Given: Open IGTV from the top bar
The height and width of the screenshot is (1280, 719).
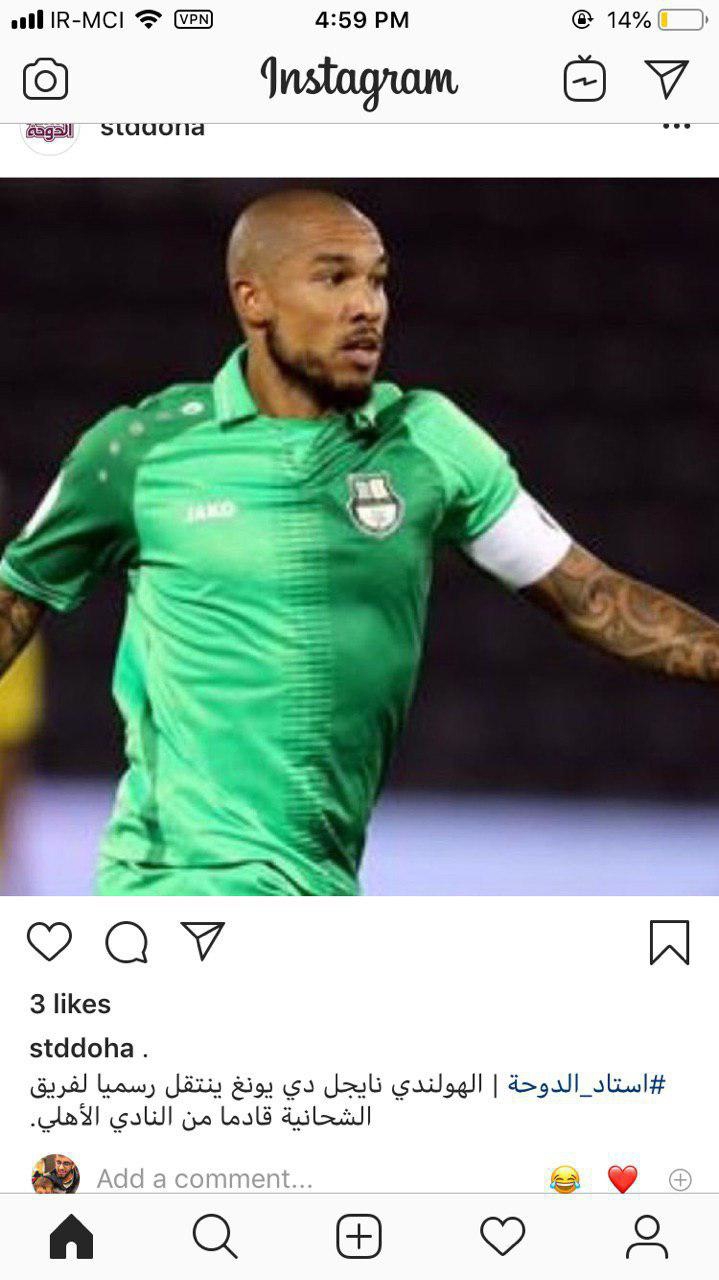Looking at the screenshot, I should (585, 80).
